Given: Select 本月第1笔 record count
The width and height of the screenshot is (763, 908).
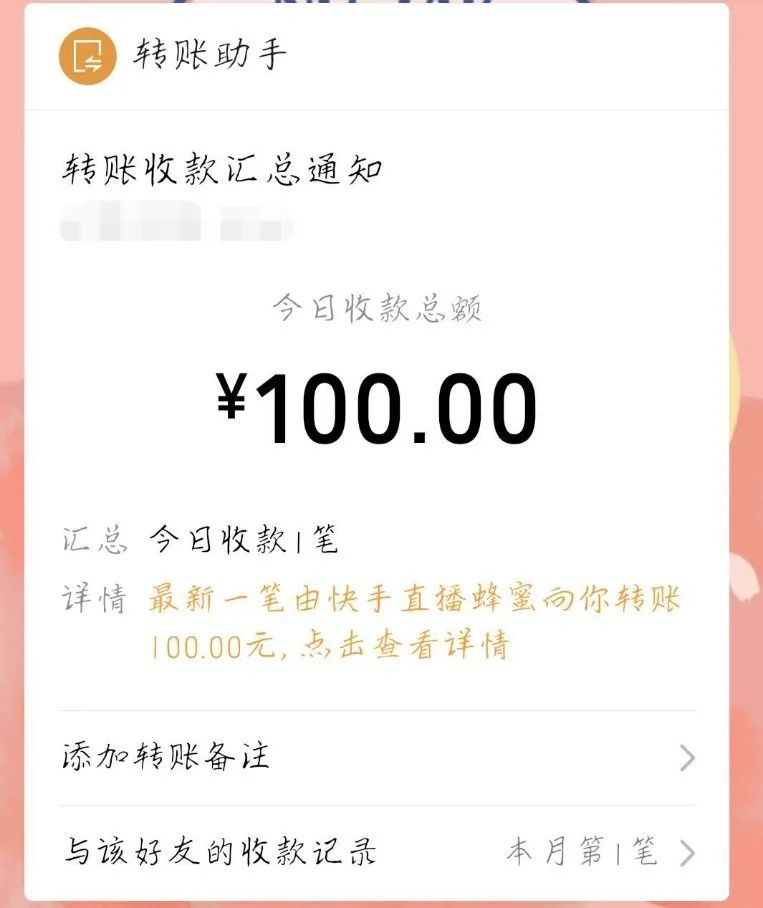Looking at the screenshot, I should (x=585, y=854).
